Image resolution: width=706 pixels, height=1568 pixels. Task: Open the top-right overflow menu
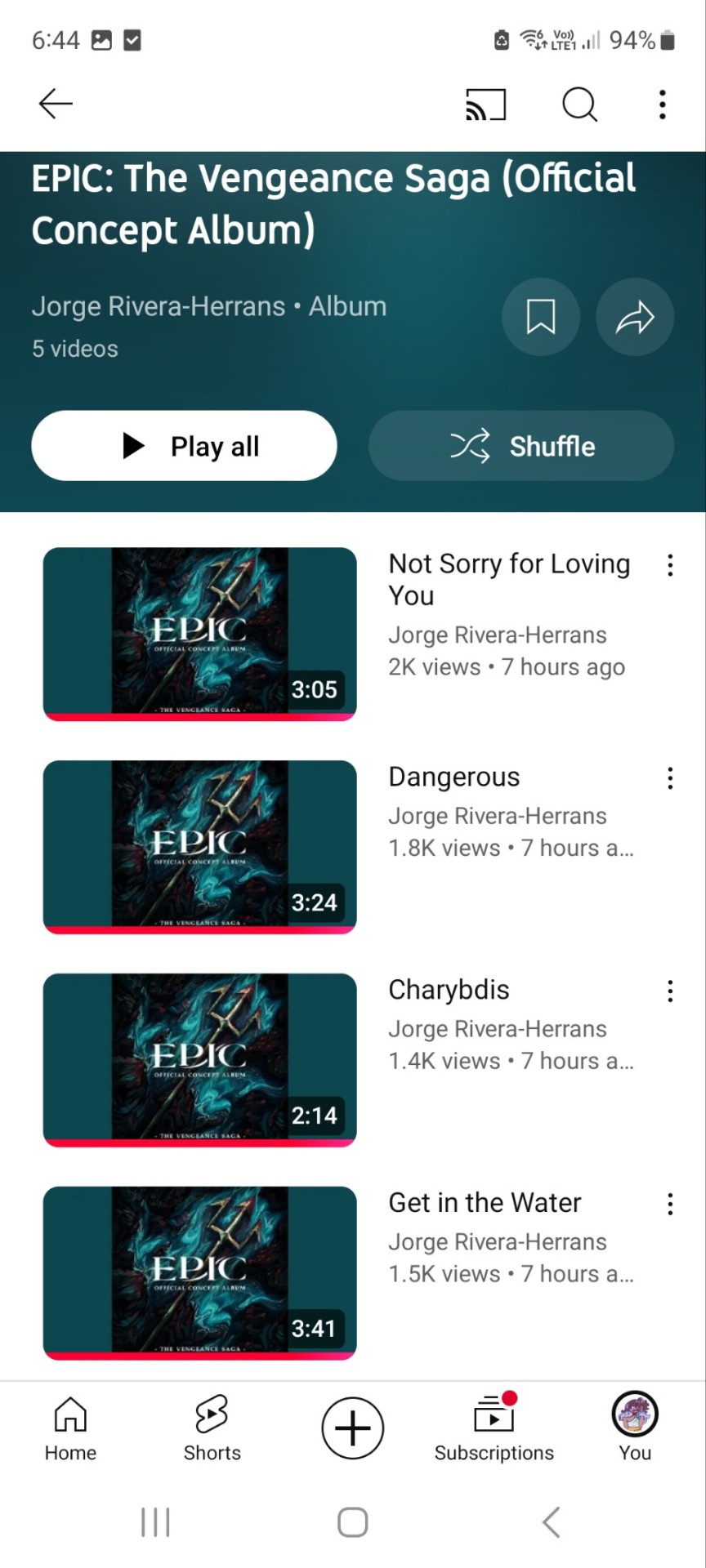click(x=662, y=105)
